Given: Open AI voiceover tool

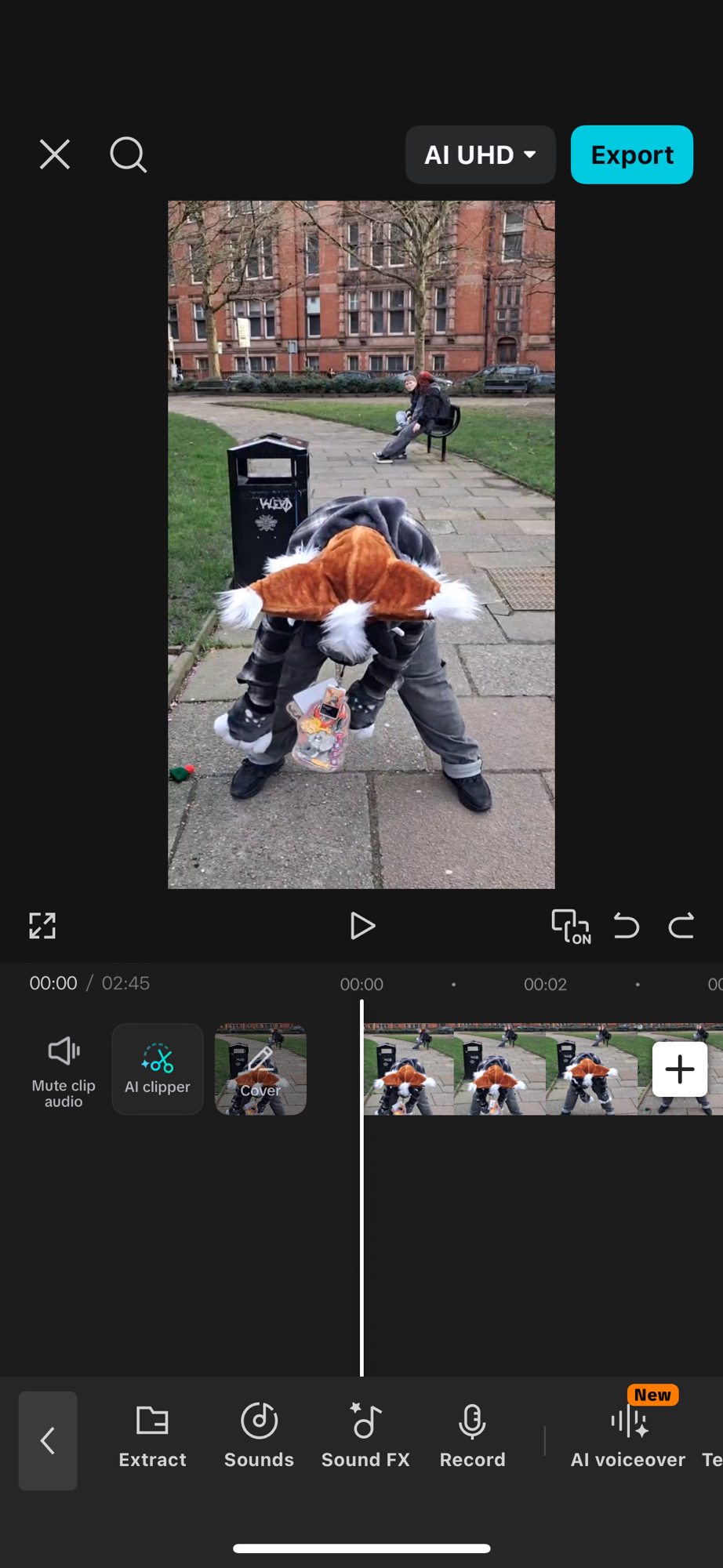Looking at the screenshot, I should tap(628, 1436).
